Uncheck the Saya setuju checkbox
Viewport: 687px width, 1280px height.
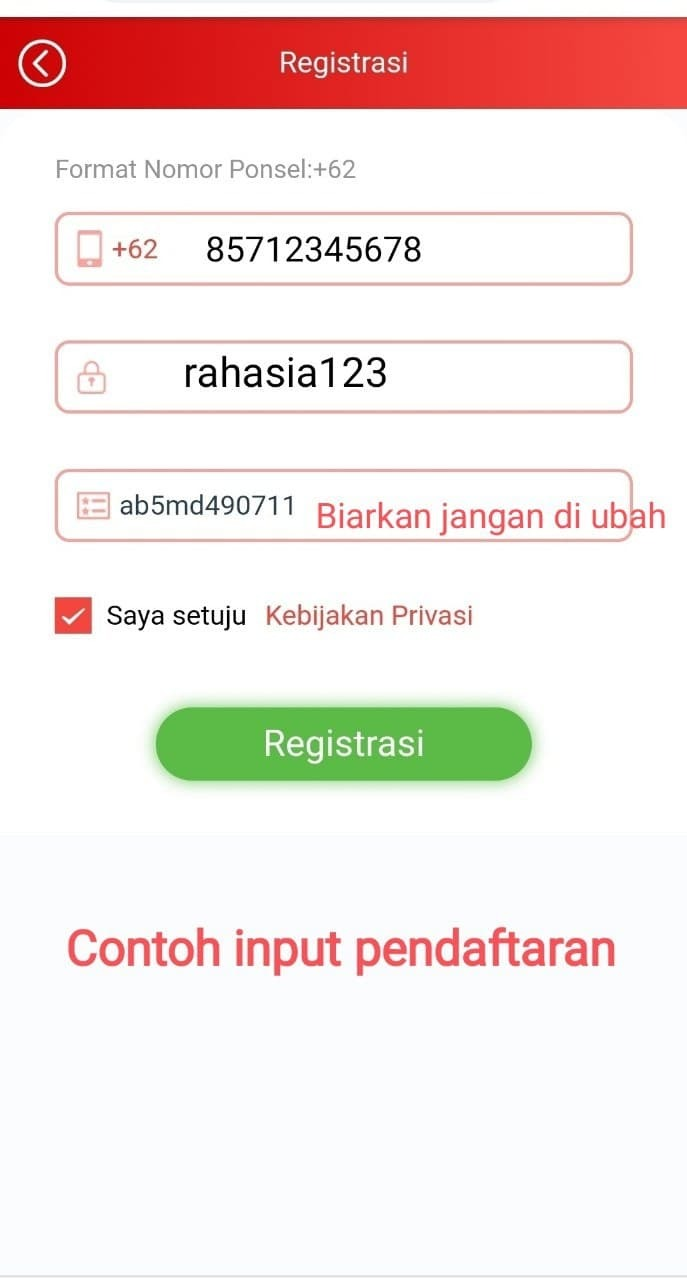click(x=73, y=616)
